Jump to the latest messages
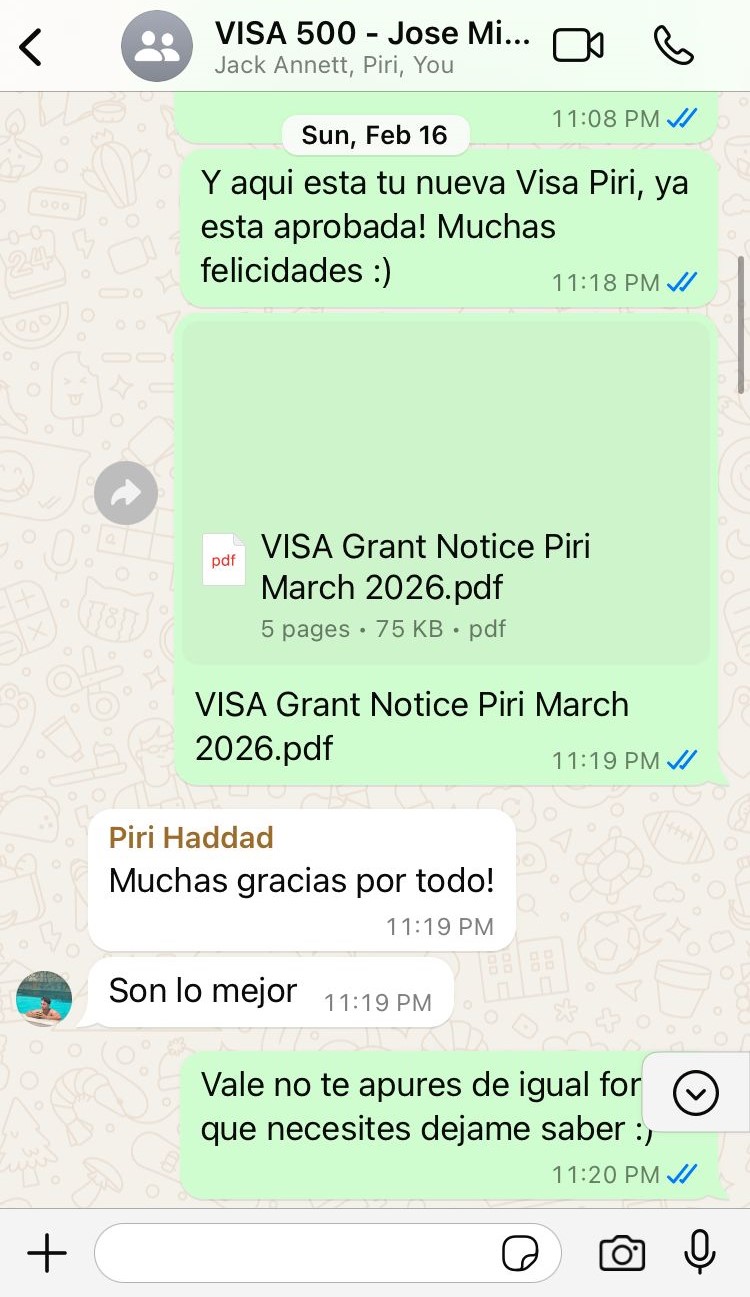750x1297 pixels. click(x=695, y=1092)
